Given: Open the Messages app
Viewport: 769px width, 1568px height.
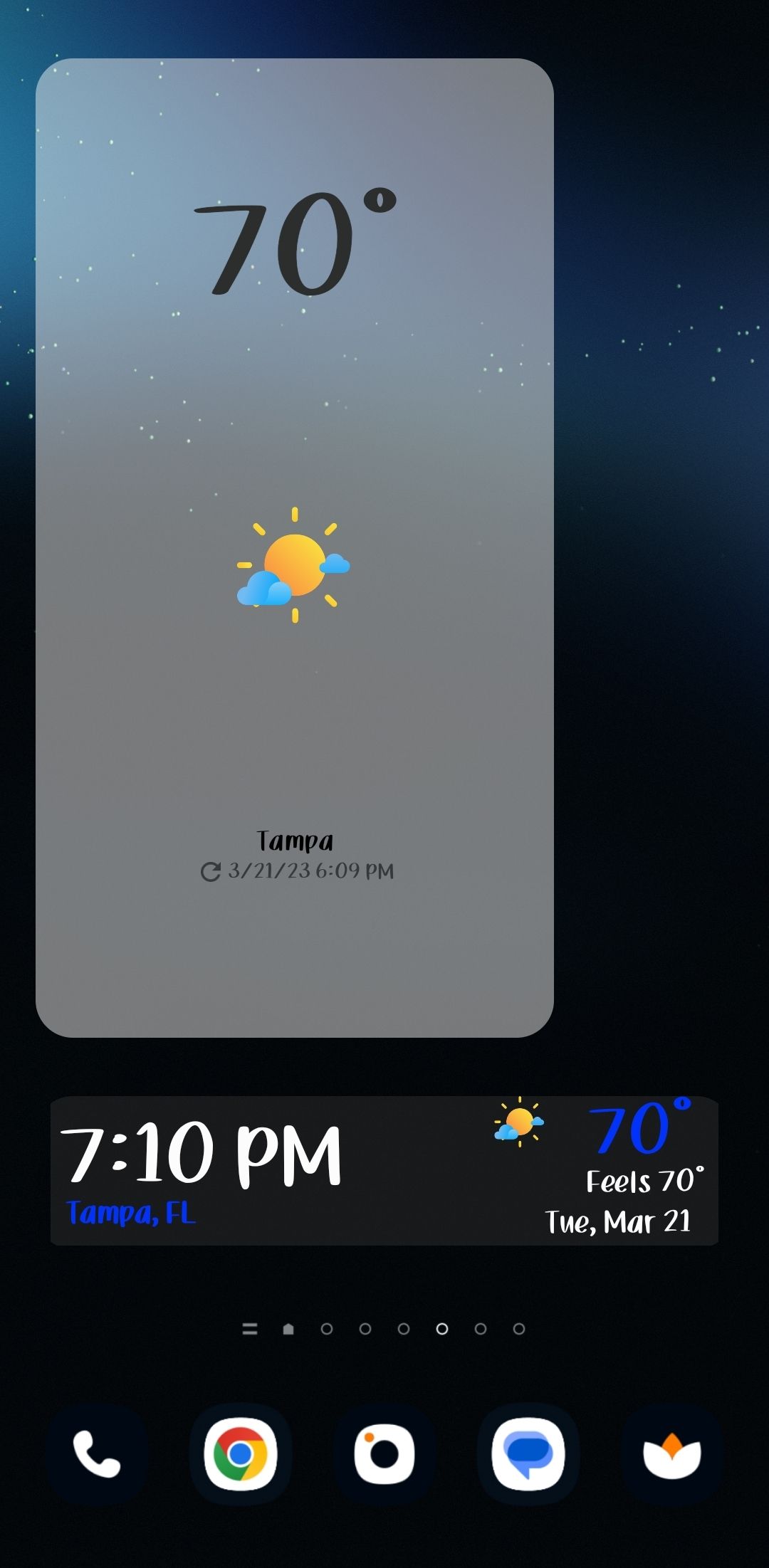Looking at the screenshot, I should coord(528,1453).
